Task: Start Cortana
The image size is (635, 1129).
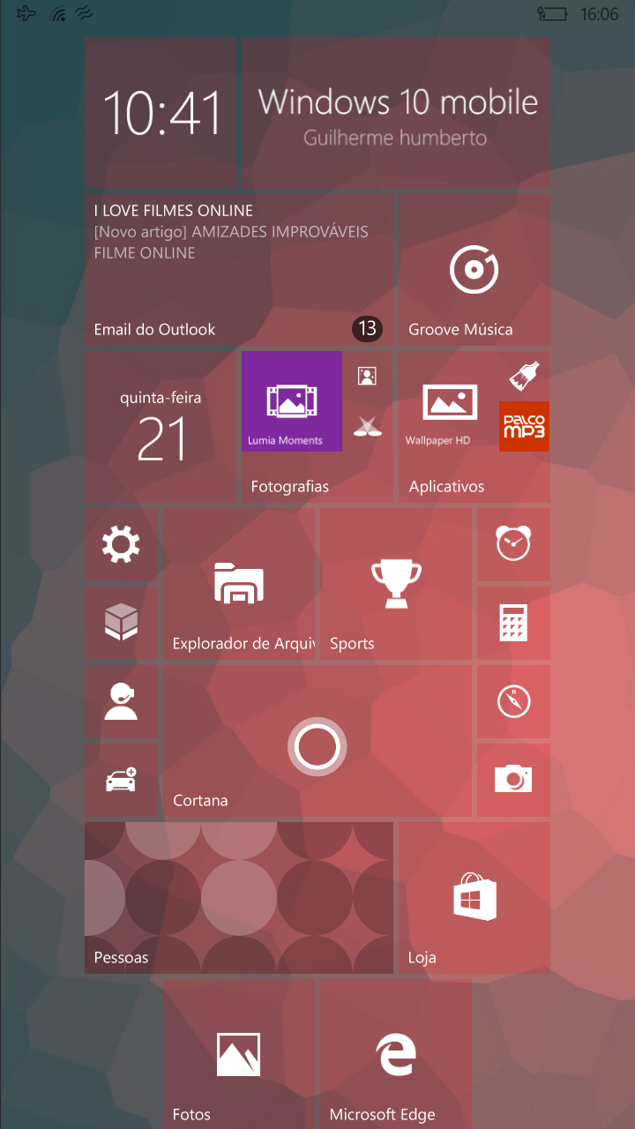Action: [317, 742]
